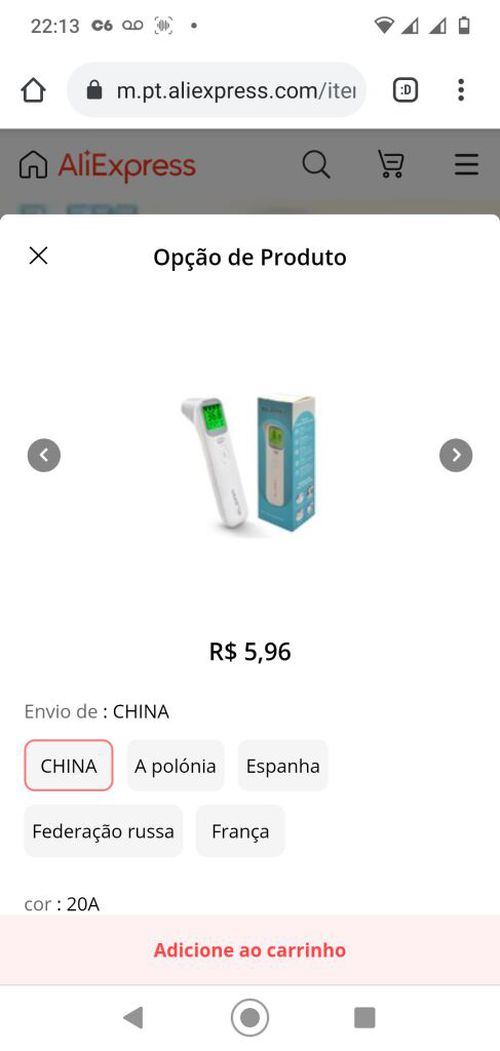Screen dimensions: 500x1051
Task: Tap Adicione ao carrinho
Action: (250, 950)
